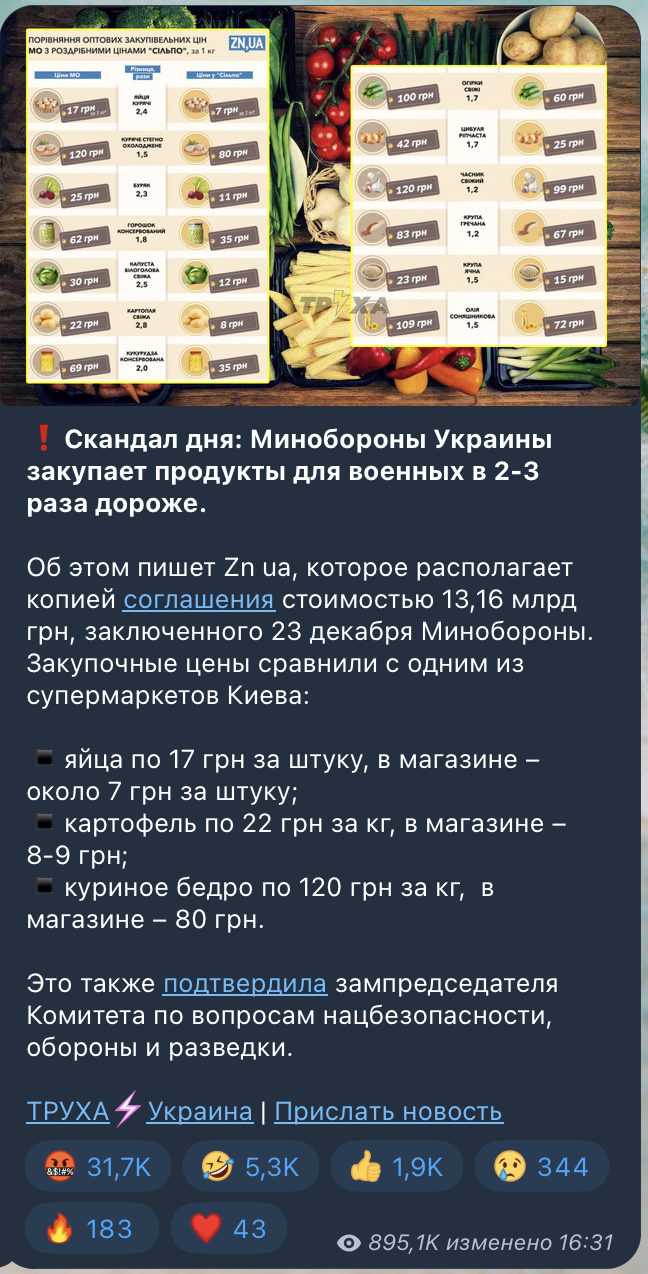Open the 'соглашения' link
The height and width of the screenshot is (1274, 648).
click(198, 600)
